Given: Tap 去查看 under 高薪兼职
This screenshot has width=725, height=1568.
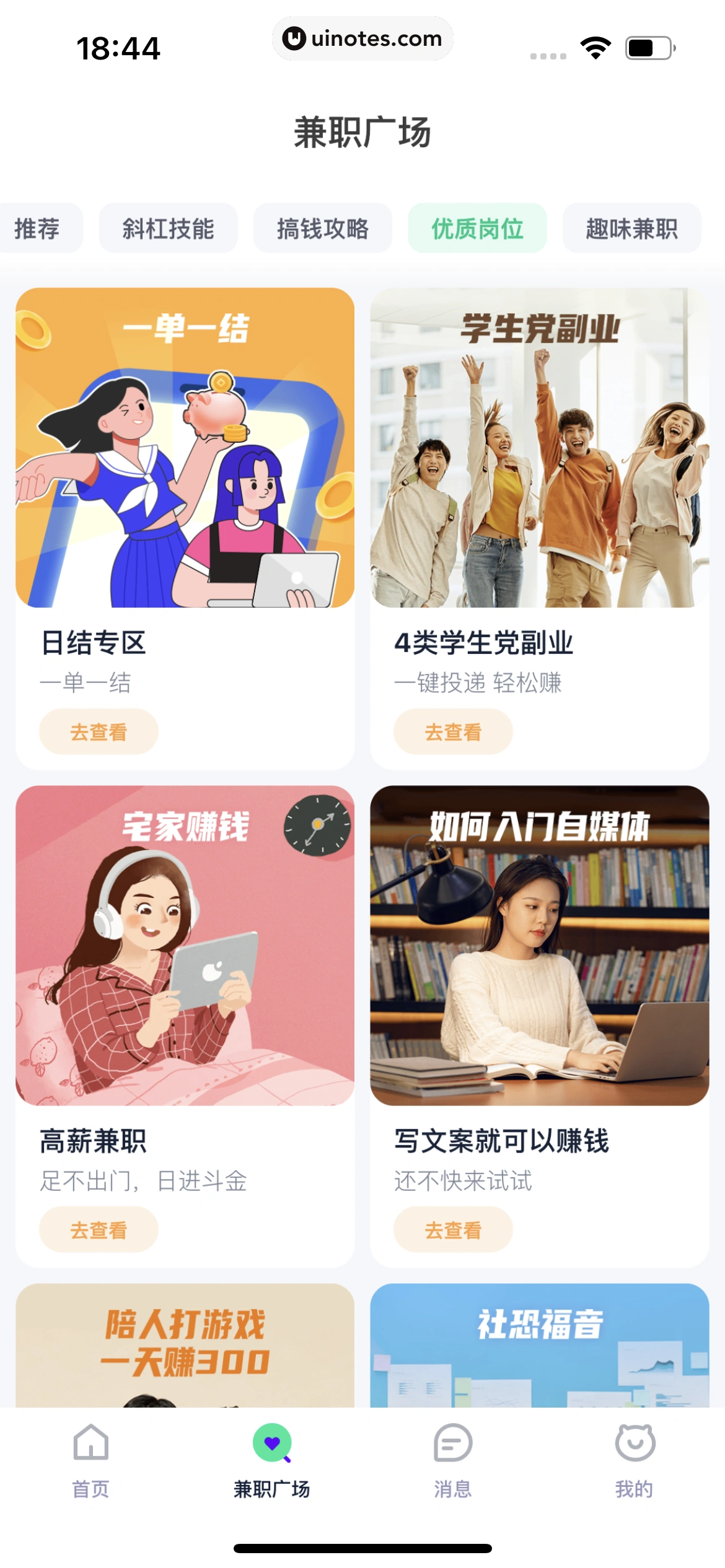Looking at the screenshot, I should pyautogui.click(x=99, y=1230).
